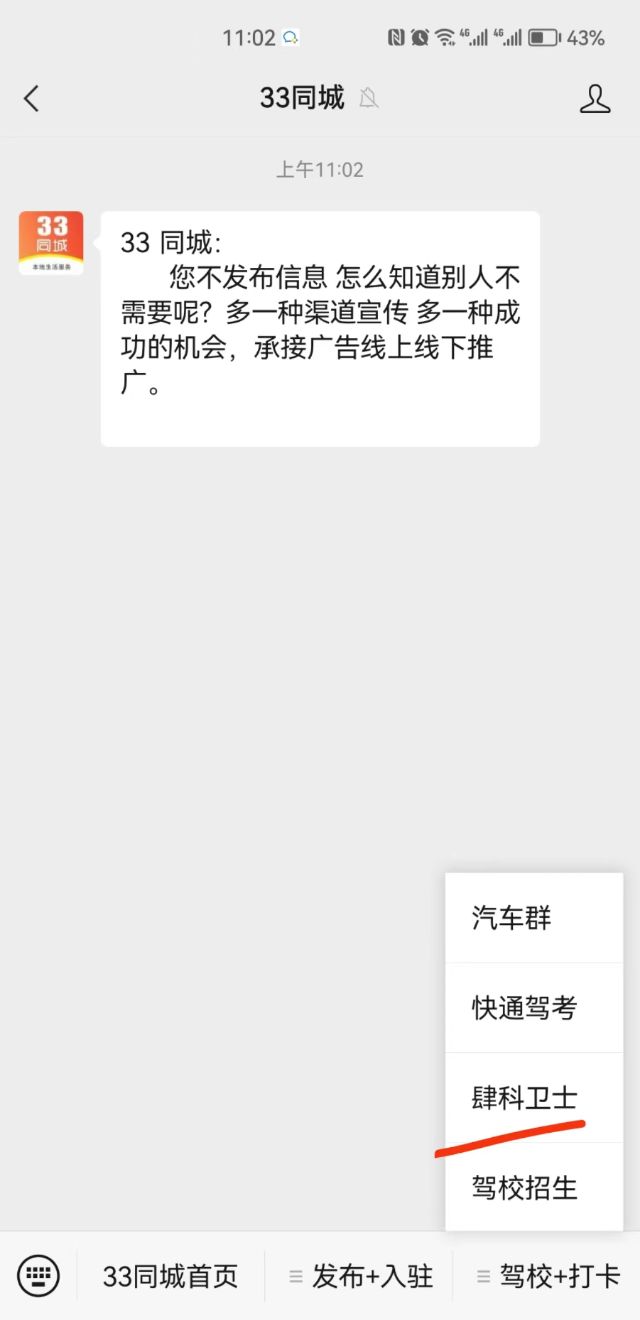Open 33同城首页 menu
640x1320 pixels.
171,1276
